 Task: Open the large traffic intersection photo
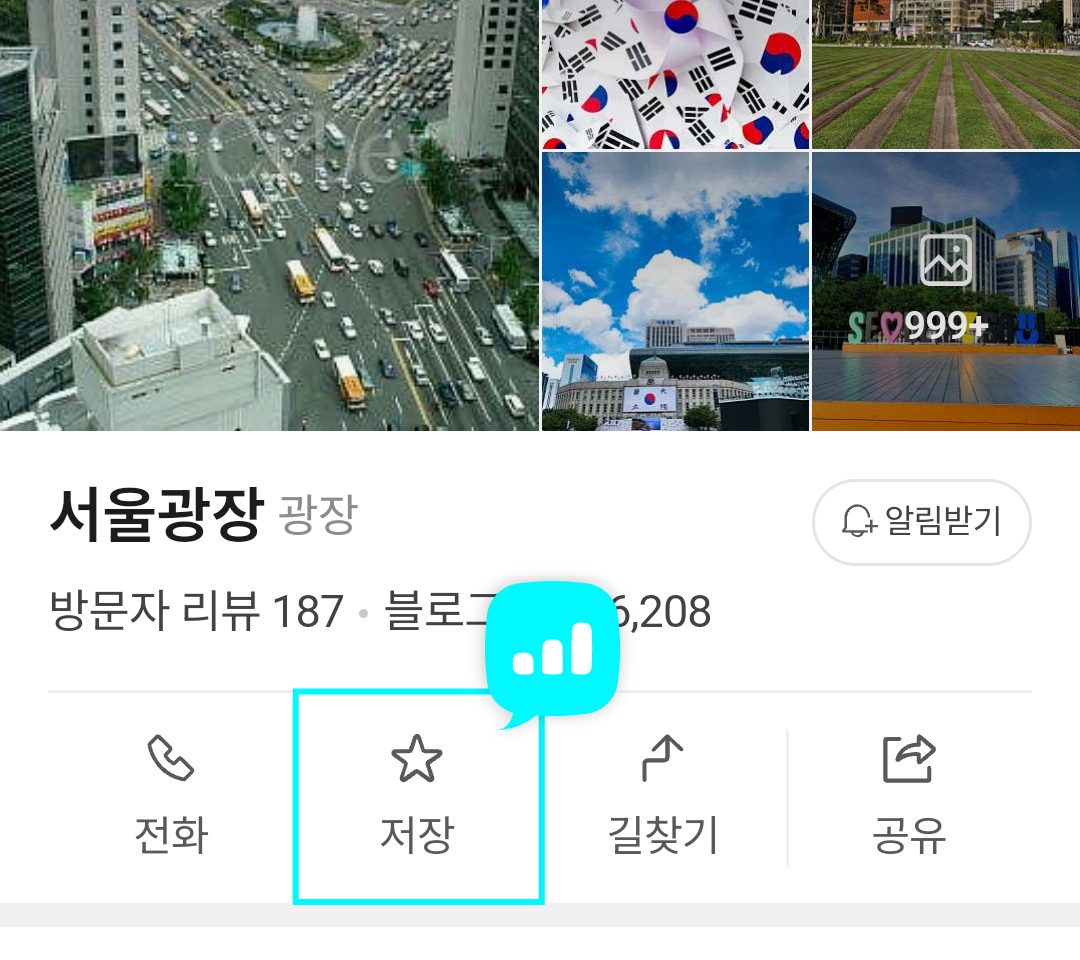(268, 215)
